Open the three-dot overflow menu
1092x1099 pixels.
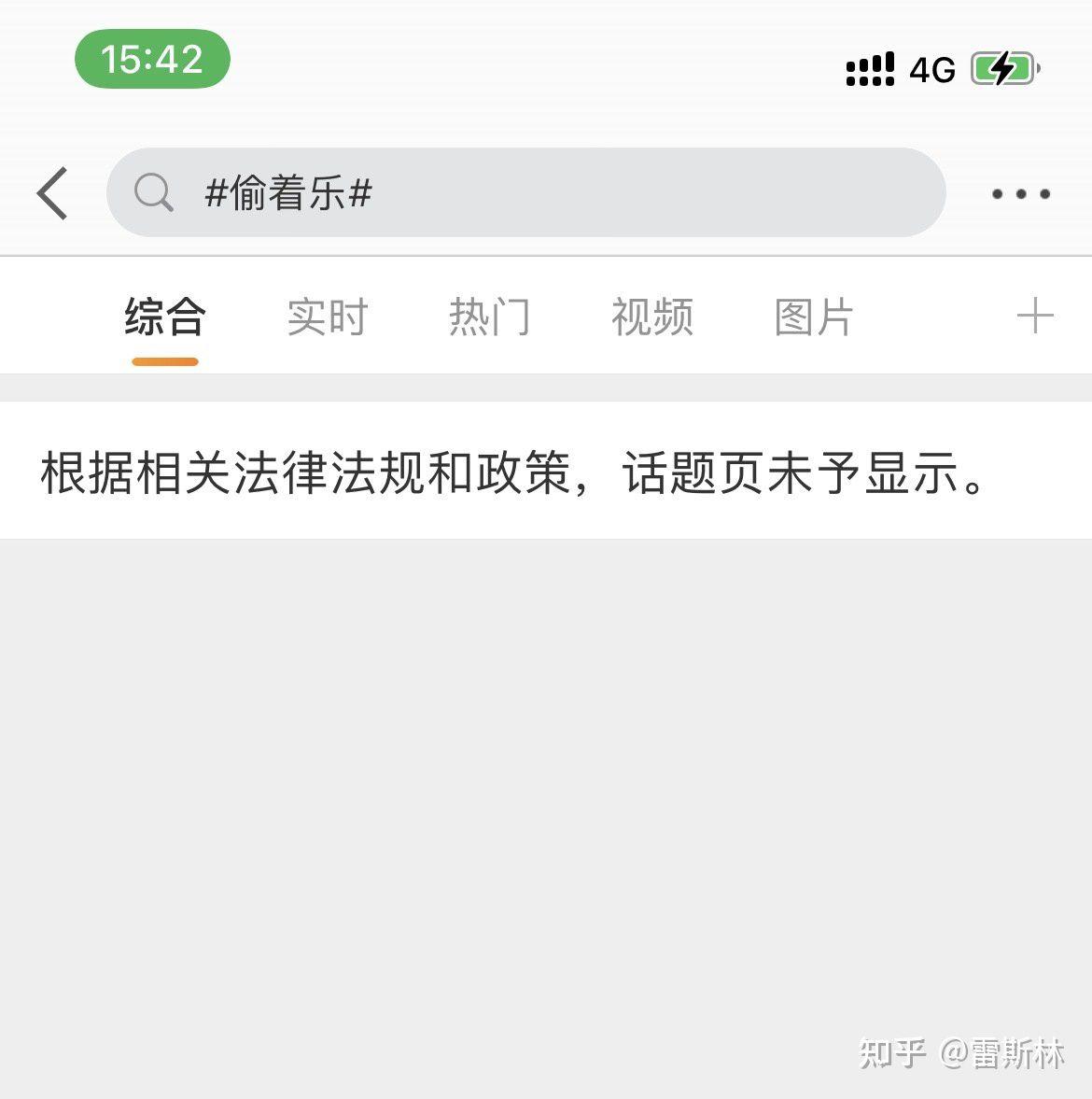(1020, 194)
